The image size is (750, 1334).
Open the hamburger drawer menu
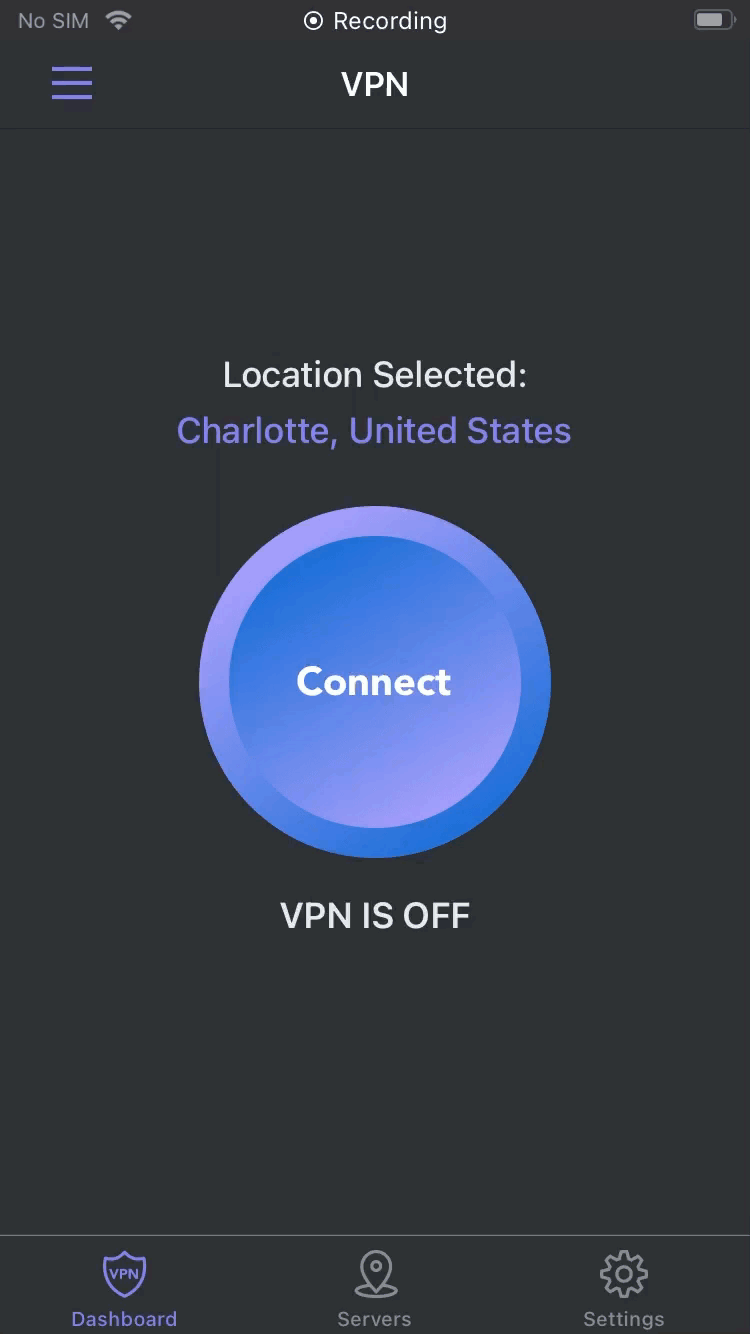point(72,83)
